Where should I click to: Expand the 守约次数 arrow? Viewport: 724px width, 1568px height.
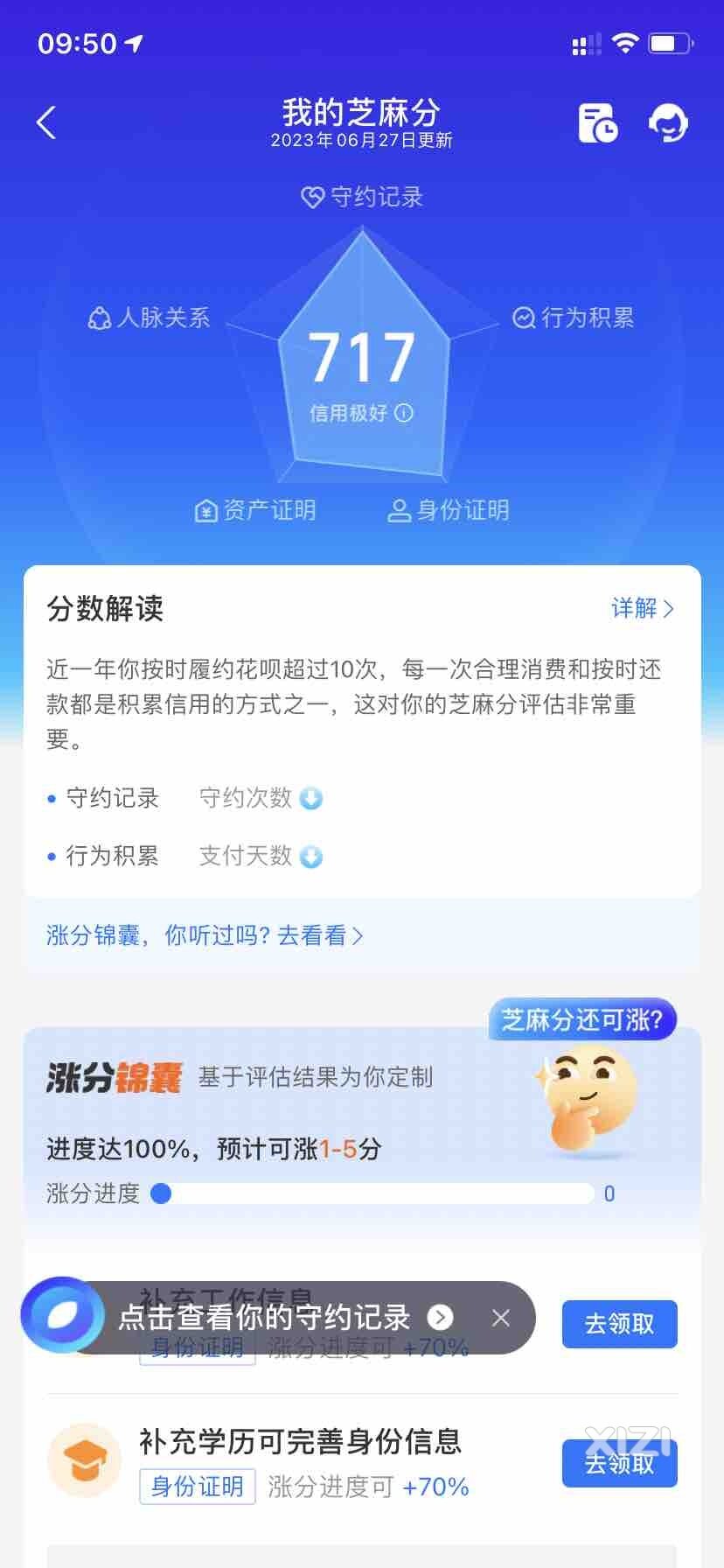tap(311, 799)
